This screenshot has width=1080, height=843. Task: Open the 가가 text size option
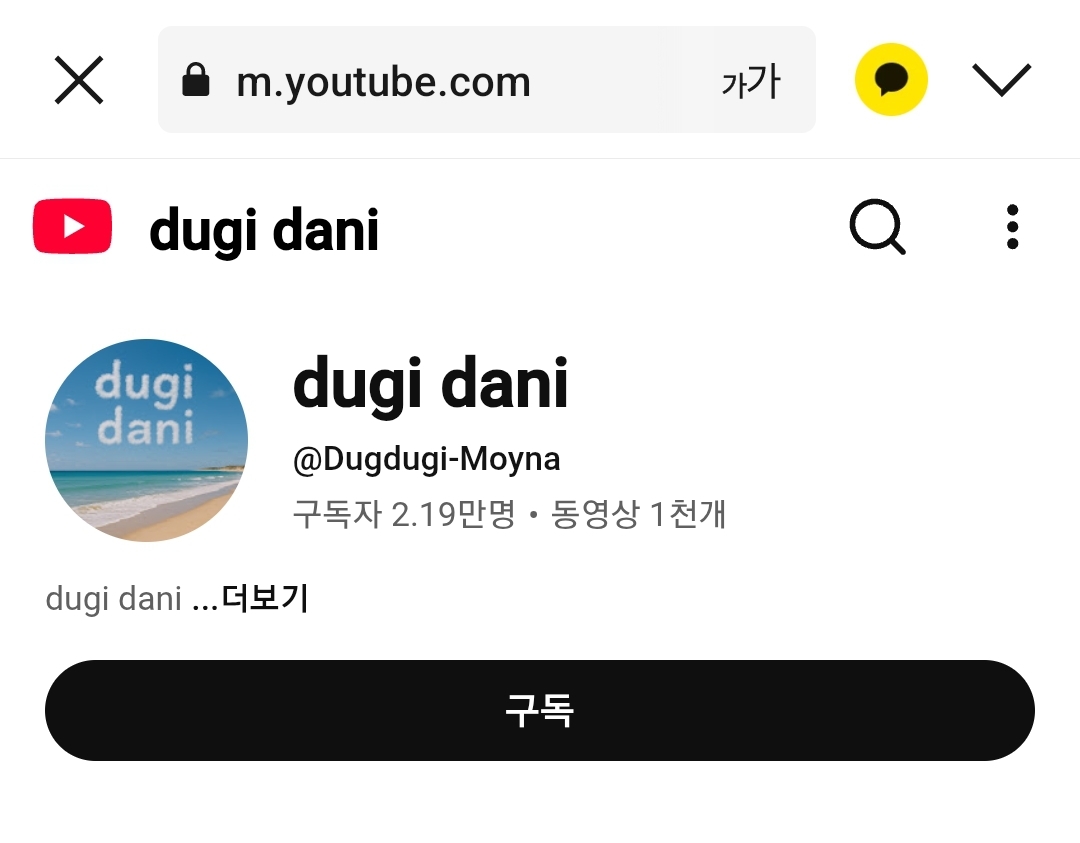pyautogui.click(x=750, y=81)
